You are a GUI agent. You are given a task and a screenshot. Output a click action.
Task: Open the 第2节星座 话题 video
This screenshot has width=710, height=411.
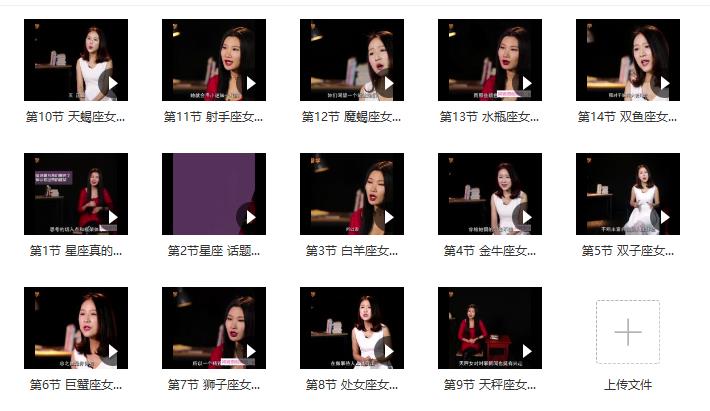[213, 194]
